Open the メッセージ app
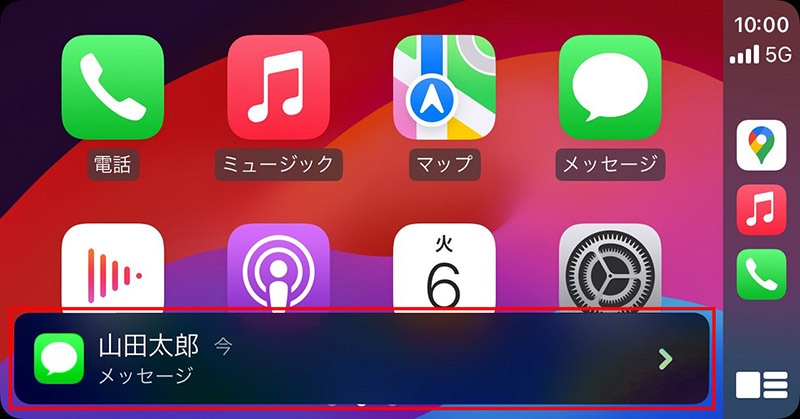Screen dimensions: 800x419 (610, 86)
